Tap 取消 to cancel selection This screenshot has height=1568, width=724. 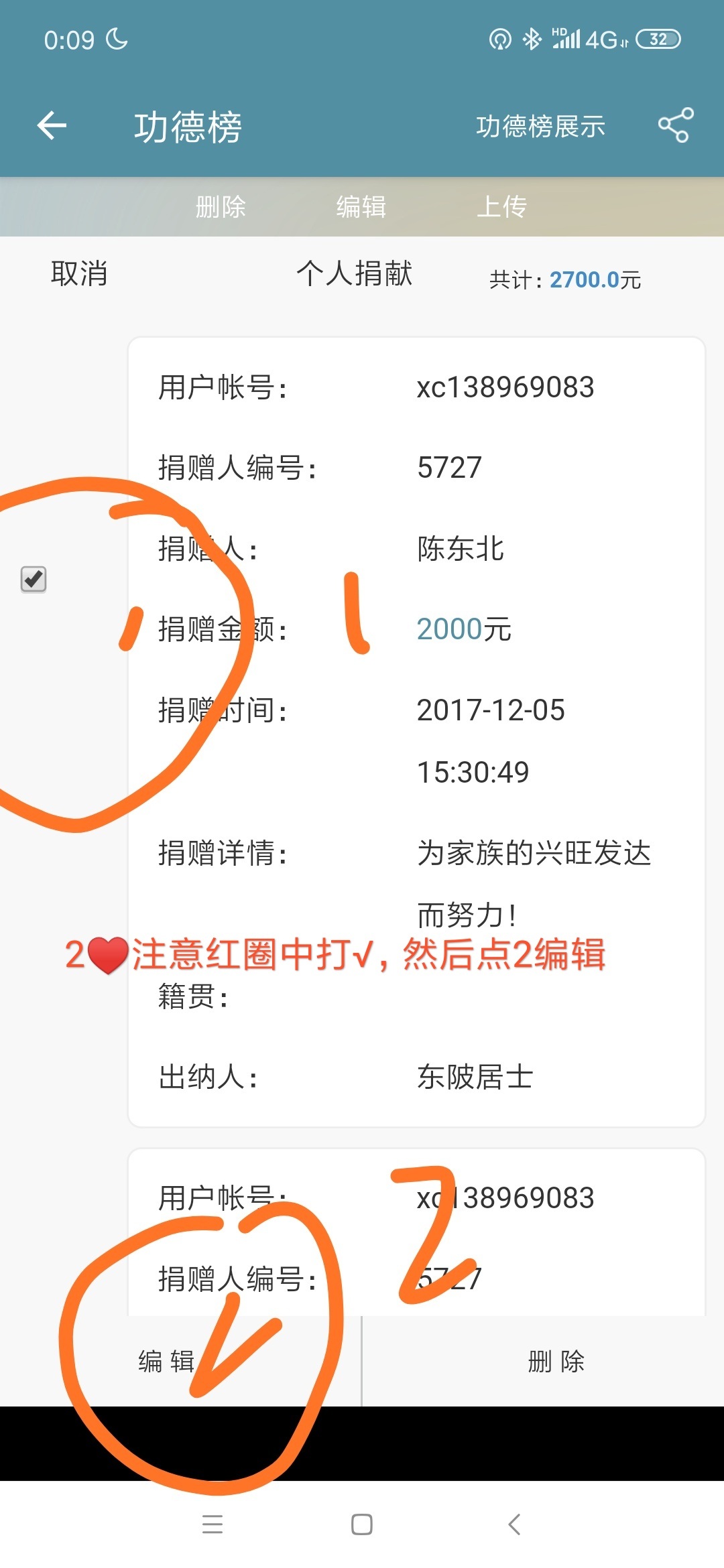click(x=79, y=274)
